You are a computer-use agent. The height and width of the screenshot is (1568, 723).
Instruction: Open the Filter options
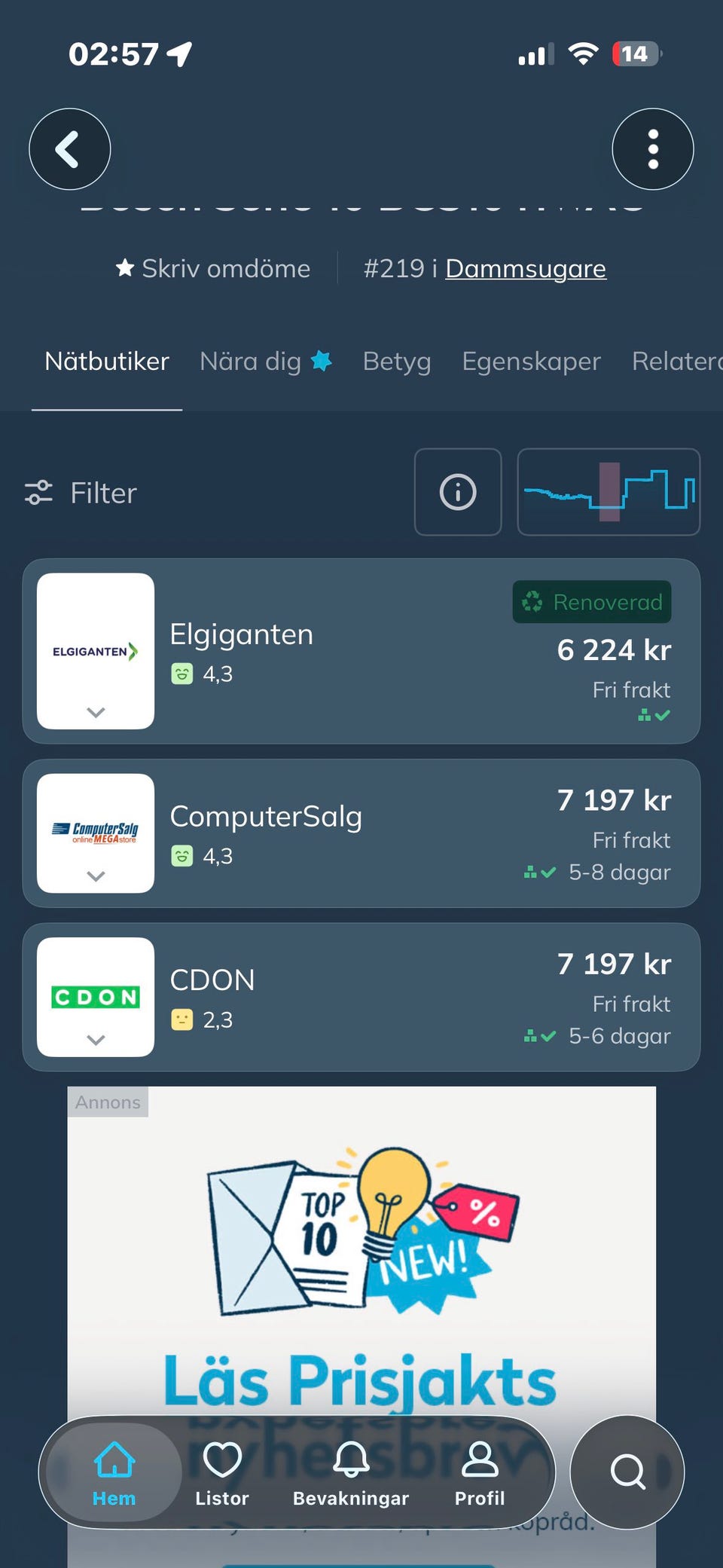click(81, 493)
